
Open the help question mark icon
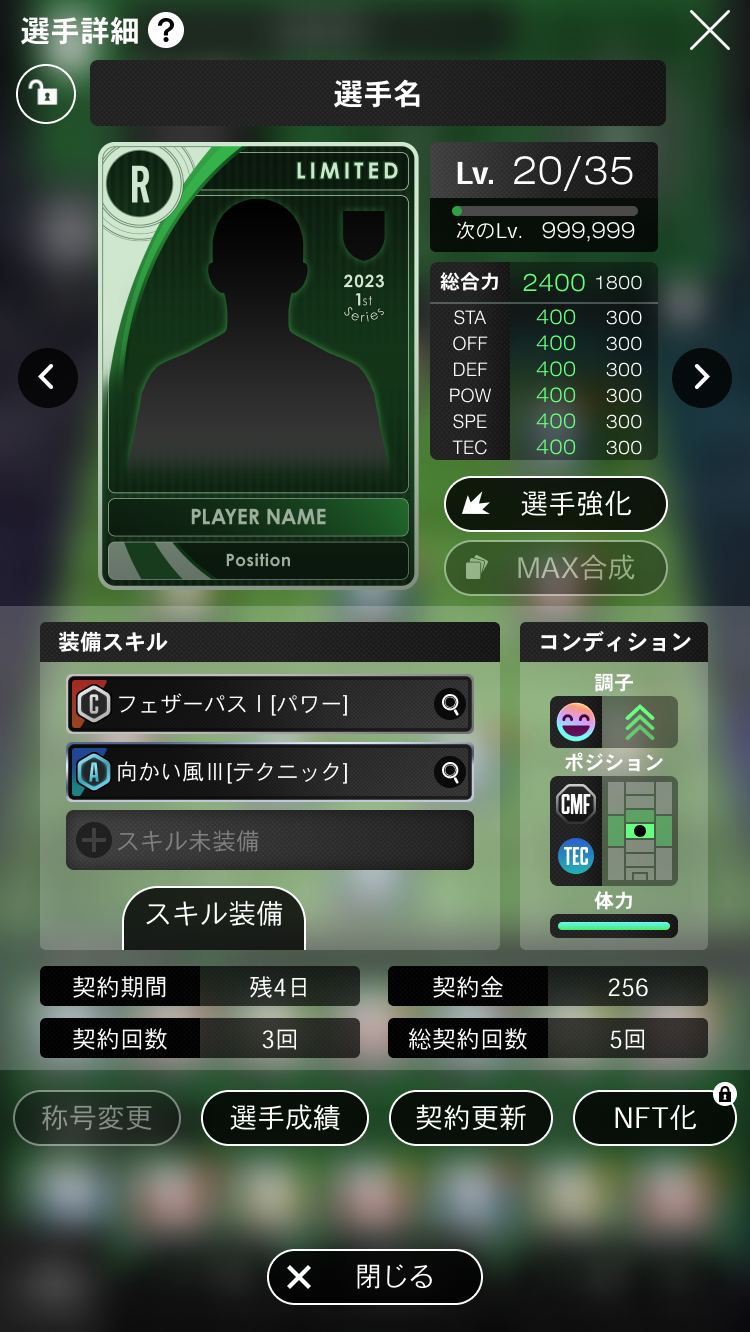[x=166, y=31]
